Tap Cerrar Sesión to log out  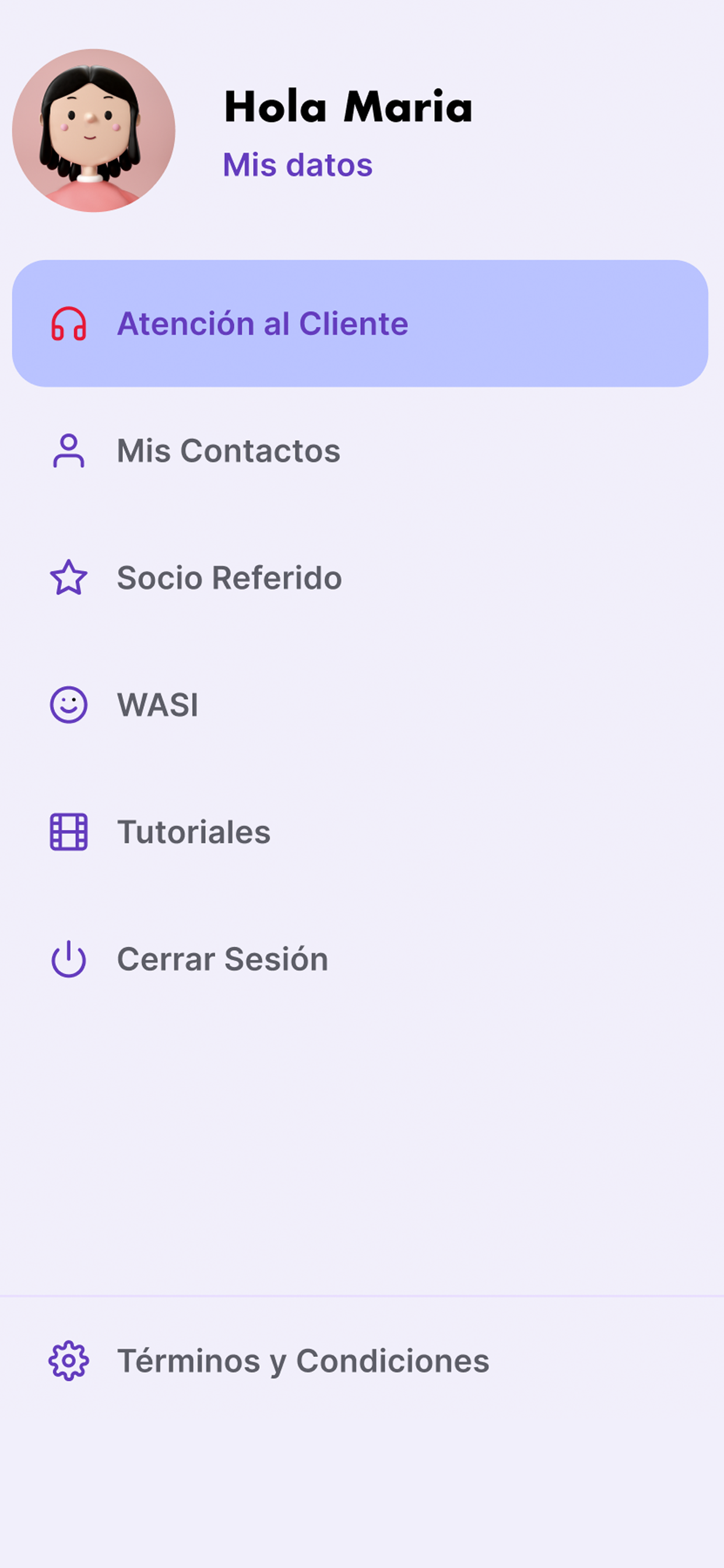click(360, 960)
